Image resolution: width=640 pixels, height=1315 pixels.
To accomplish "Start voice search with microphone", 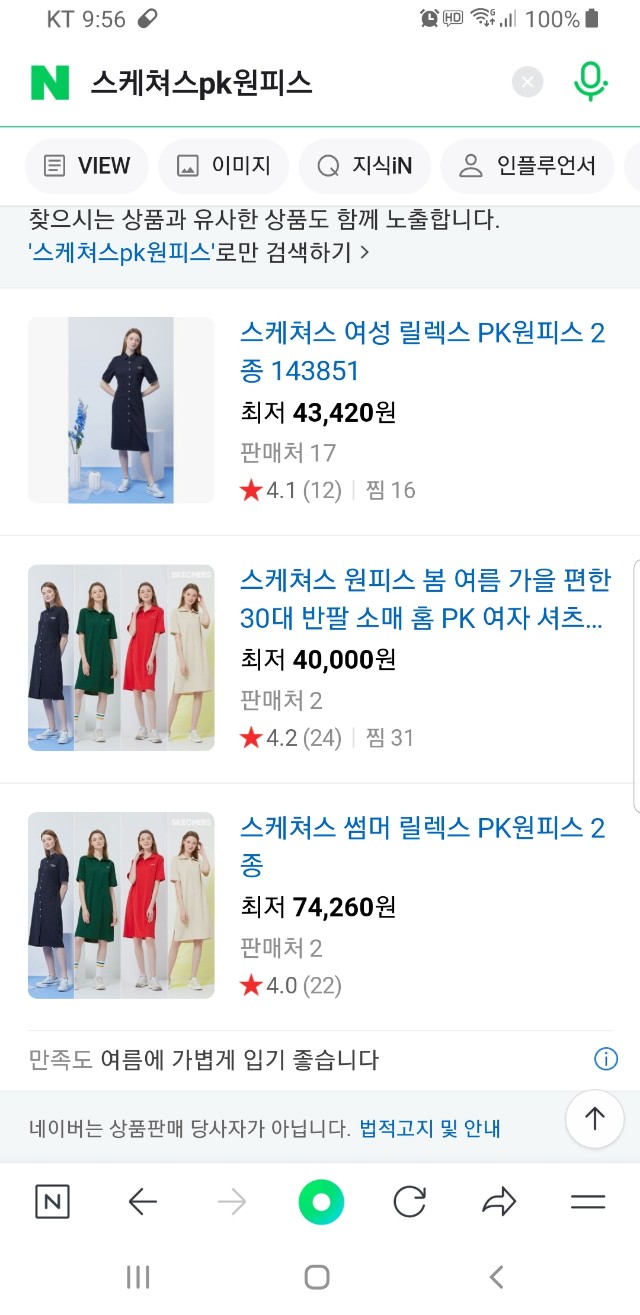I will 591,82.
